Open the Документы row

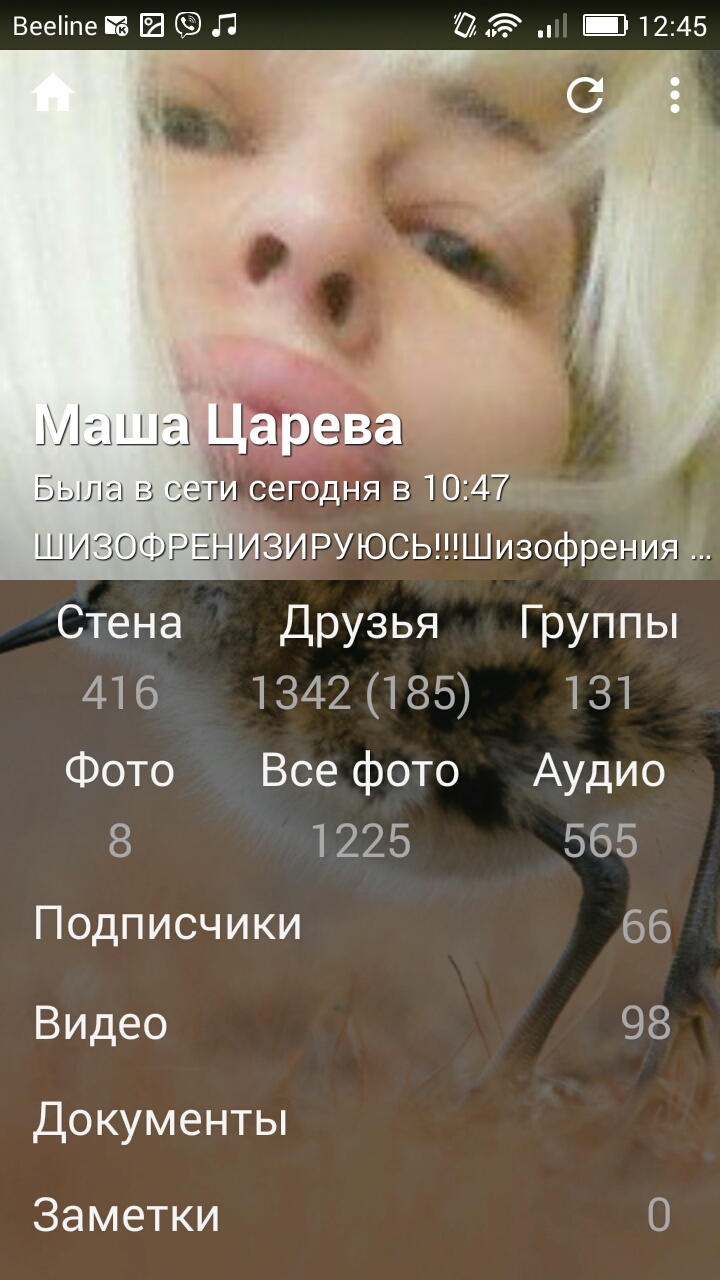360,1119
